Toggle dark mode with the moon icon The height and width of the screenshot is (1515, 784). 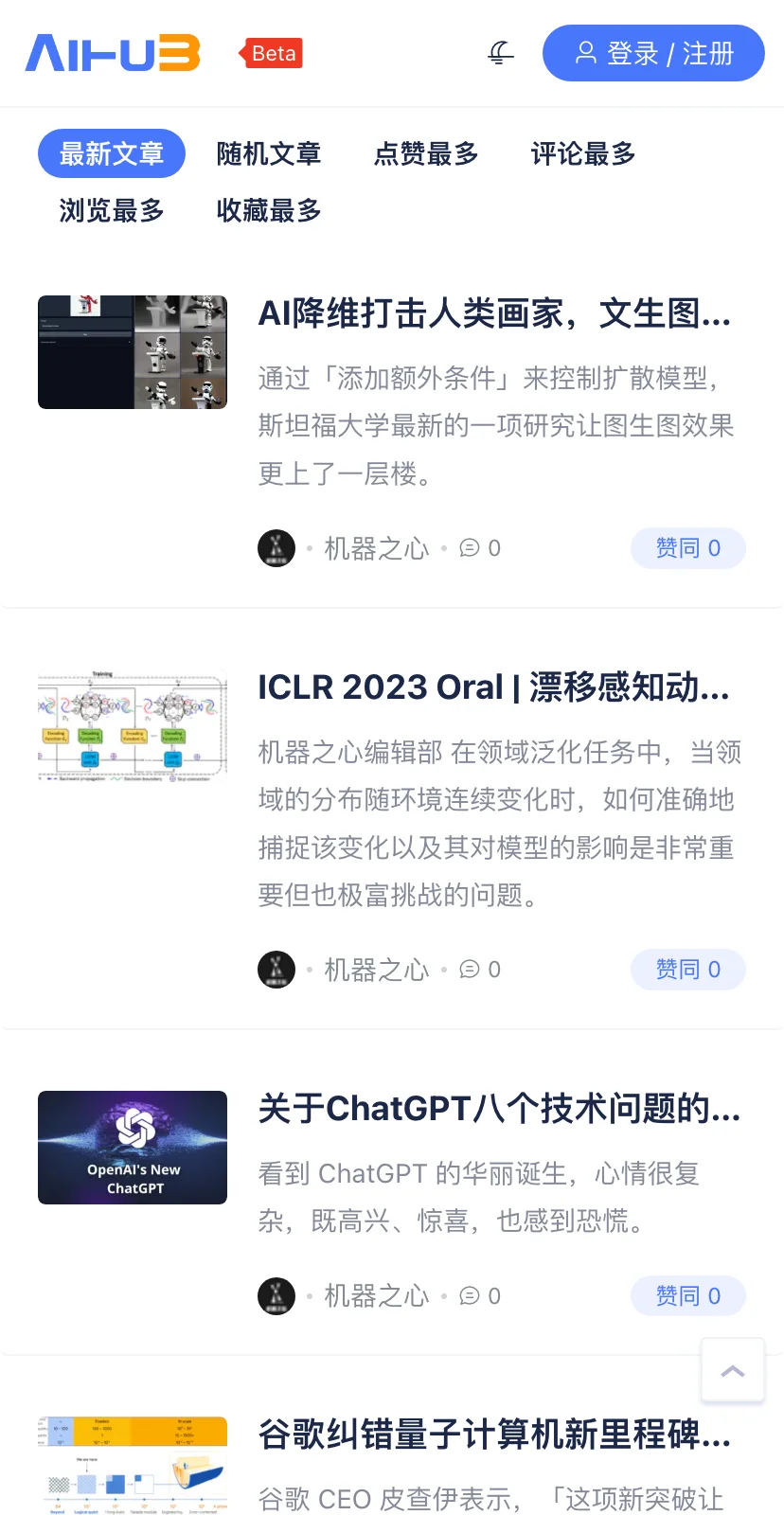click(501, 53)
